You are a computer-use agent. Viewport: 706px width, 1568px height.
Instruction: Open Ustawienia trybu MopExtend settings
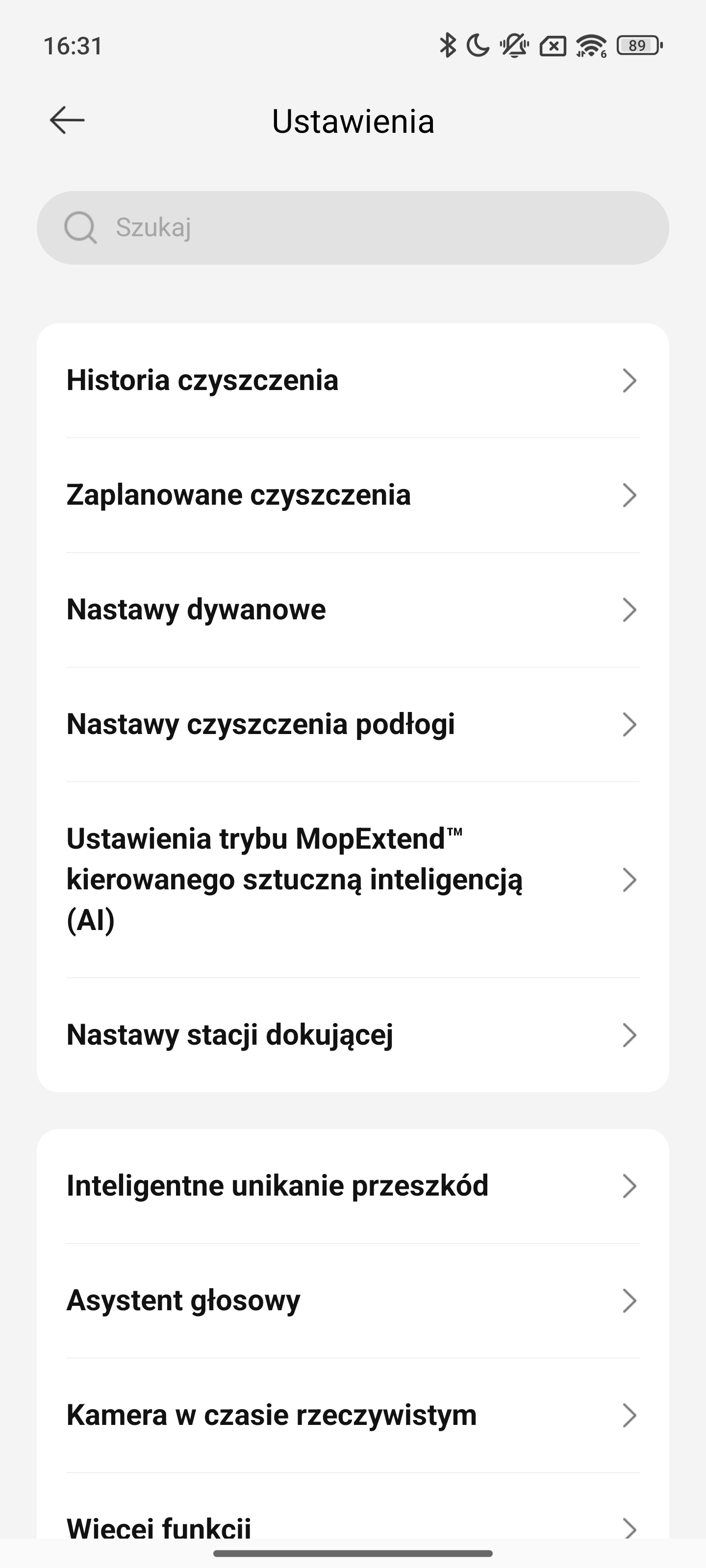[353, 880]
